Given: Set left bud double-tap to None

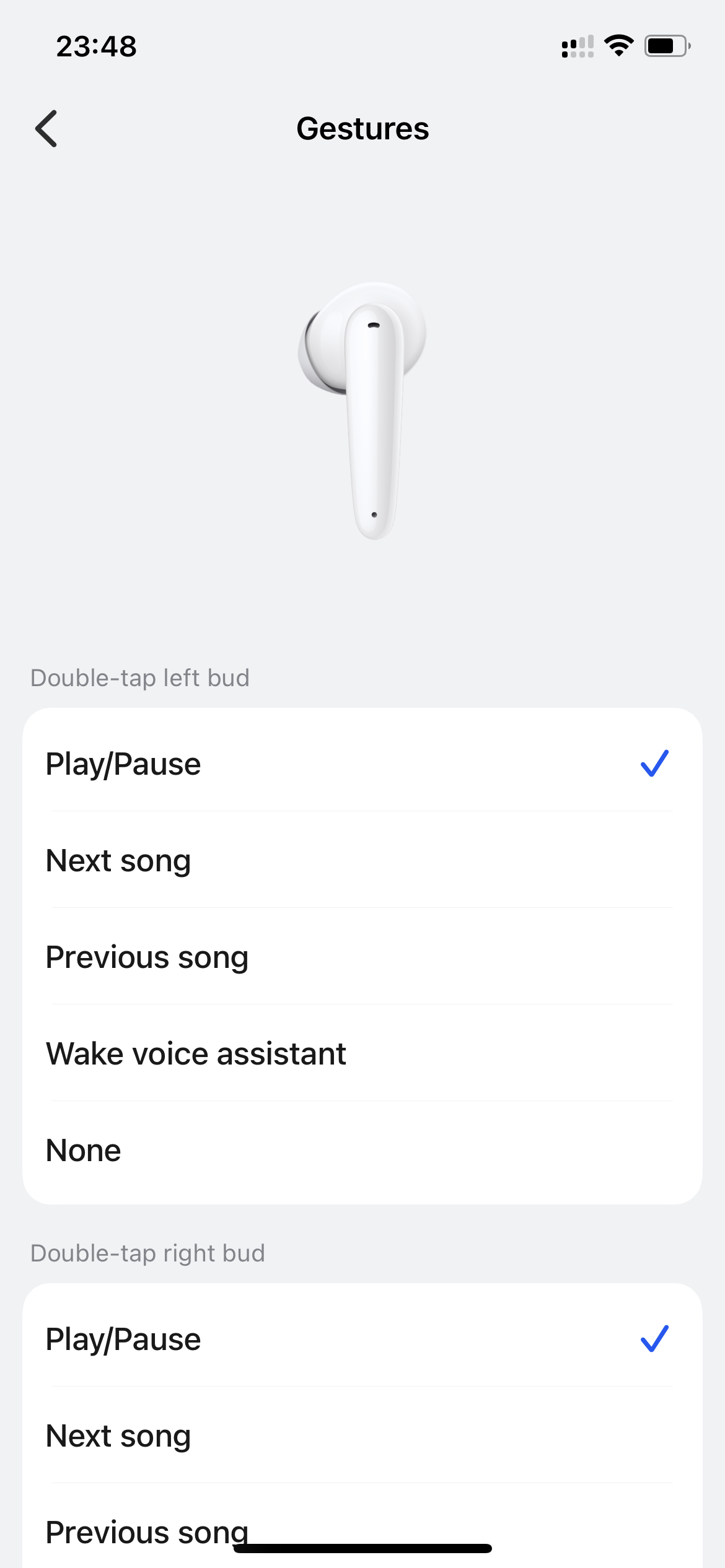Looking at the screenshot, I should 362,1150.
